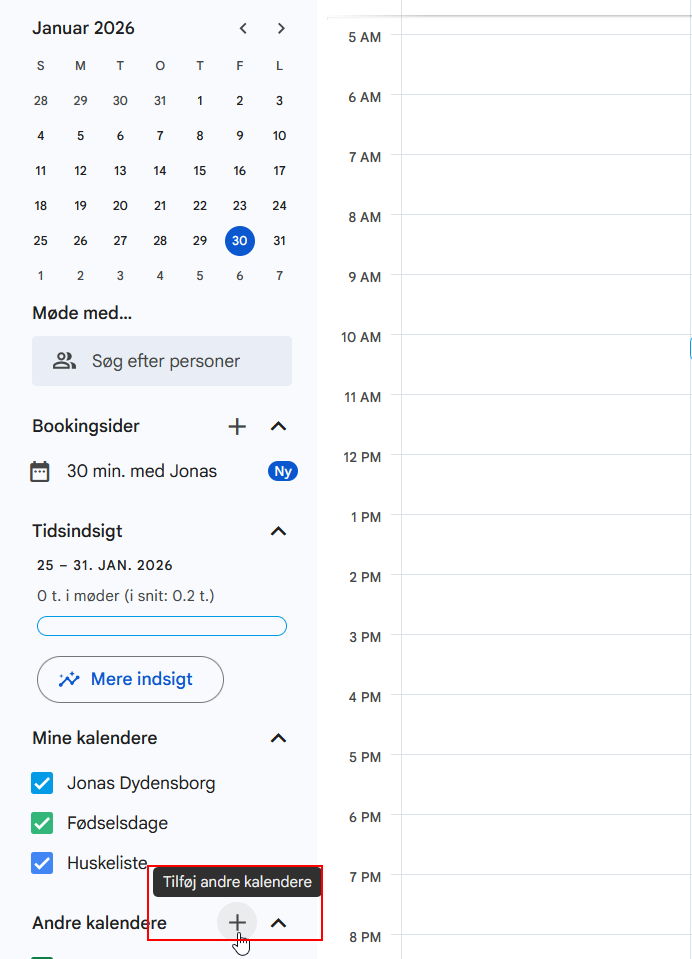Add a new booking page under Bookingsider

[237, 427]
